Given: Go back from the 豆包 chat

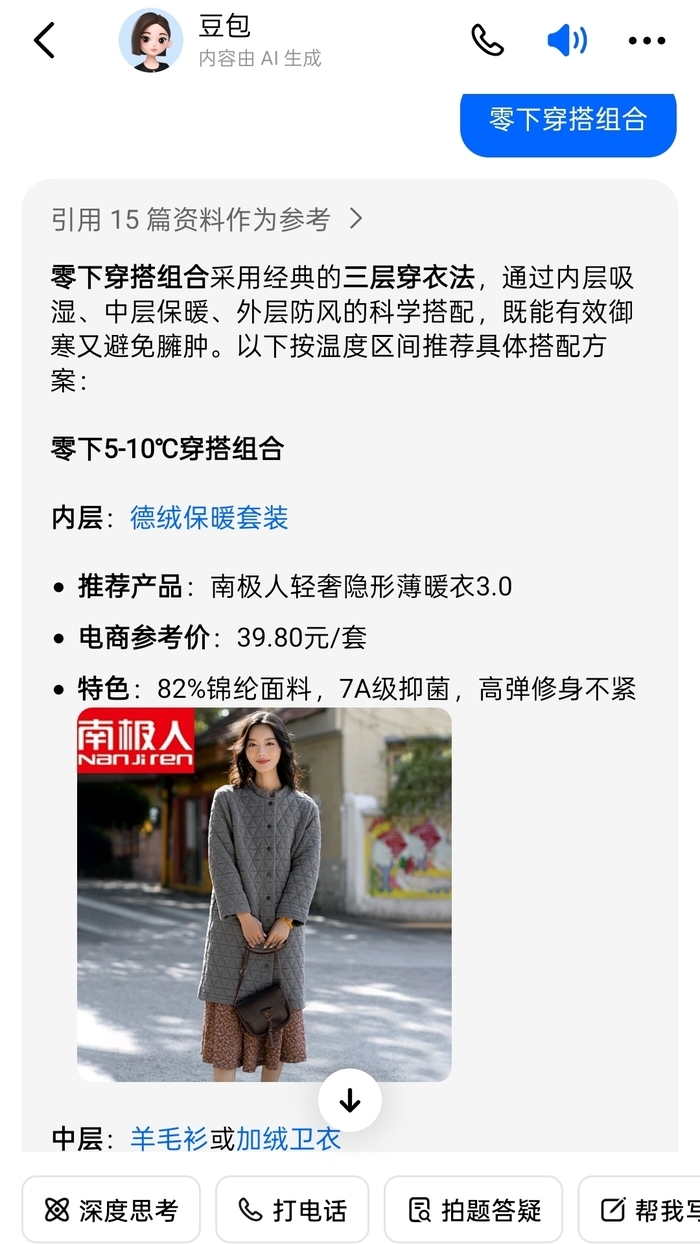Looking at the screenshot, I should tap(44, 41).
